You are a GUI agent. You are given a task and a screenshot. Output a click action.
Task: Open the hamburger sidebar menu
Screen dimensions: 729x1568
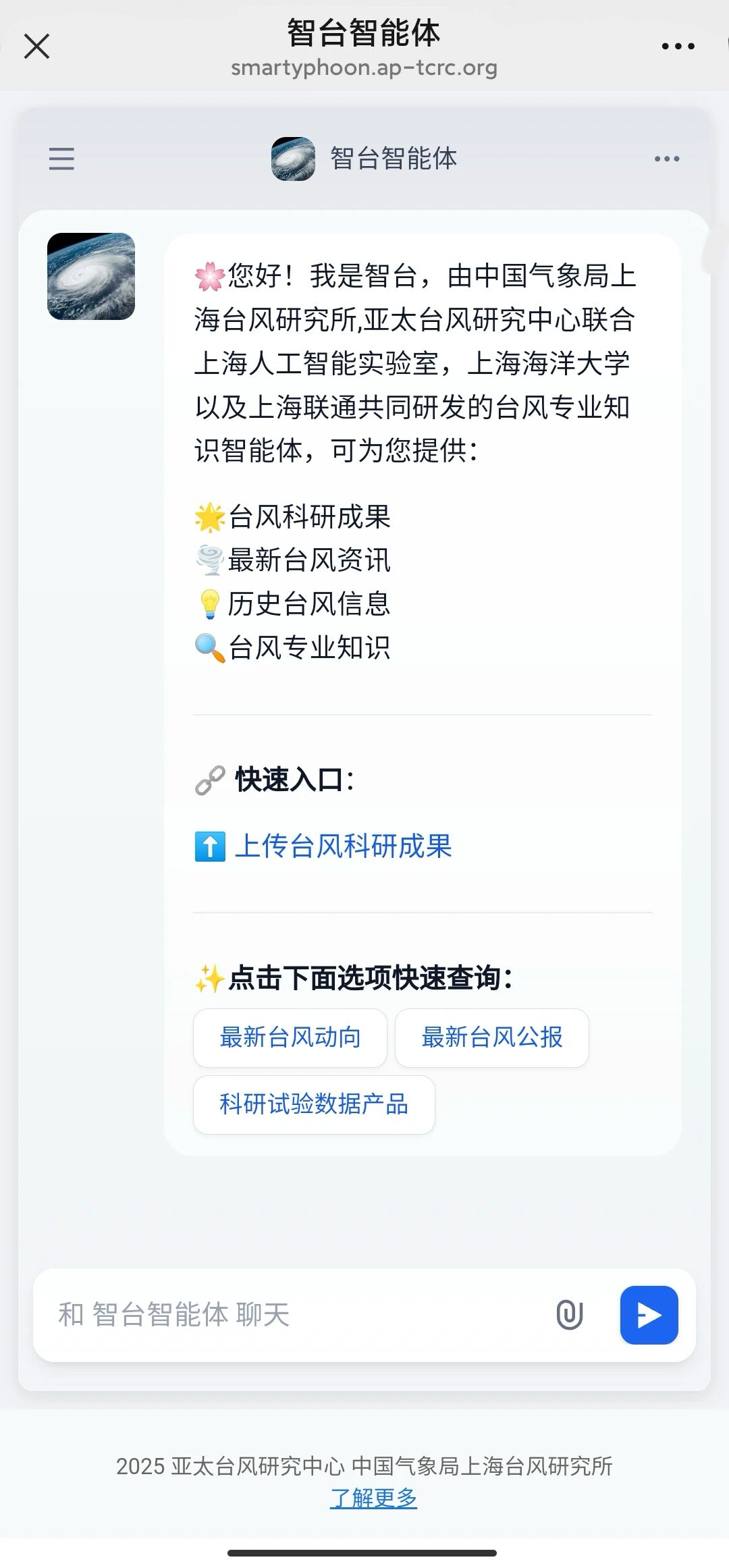[x=61, y=159]
